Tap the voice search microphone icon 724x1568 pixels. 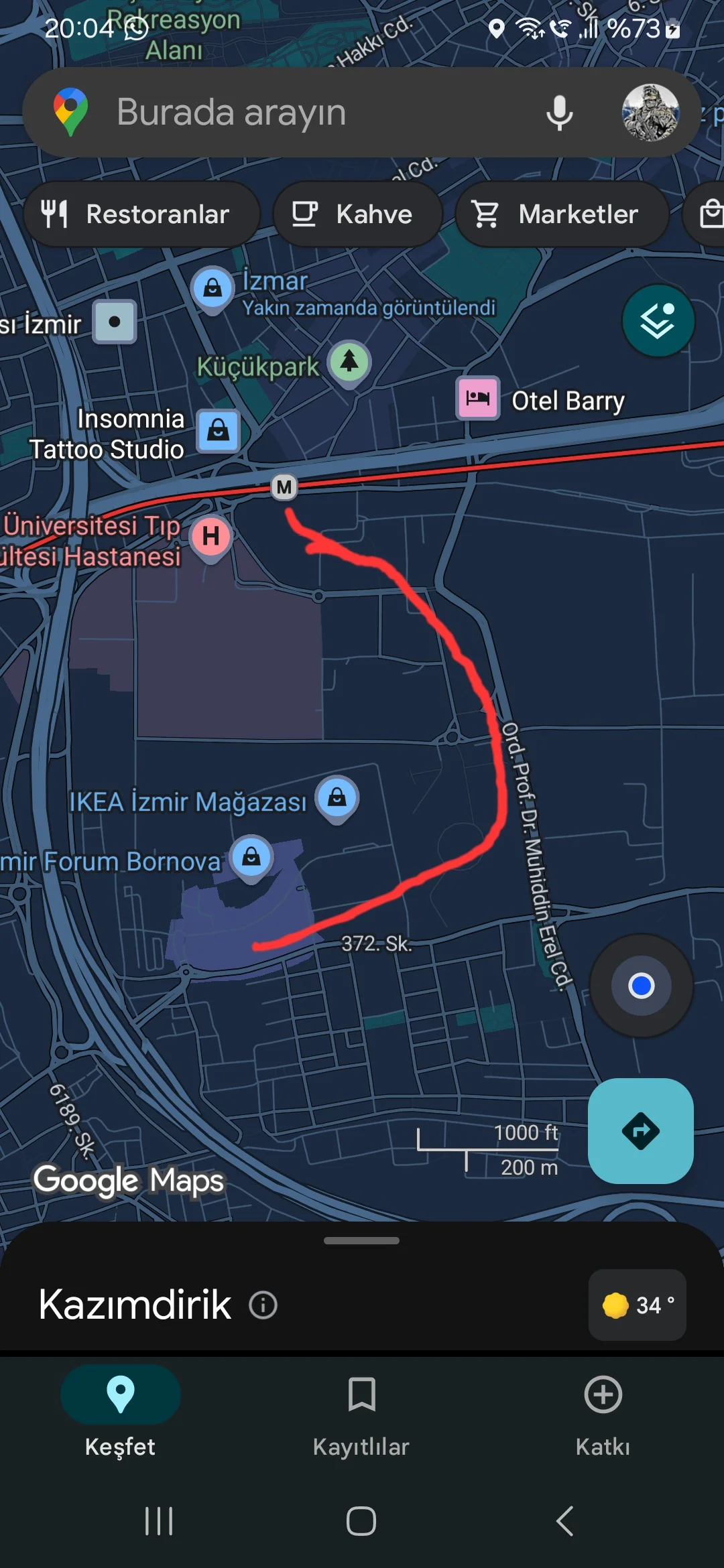pyautogui.click(x=558, y=113)
